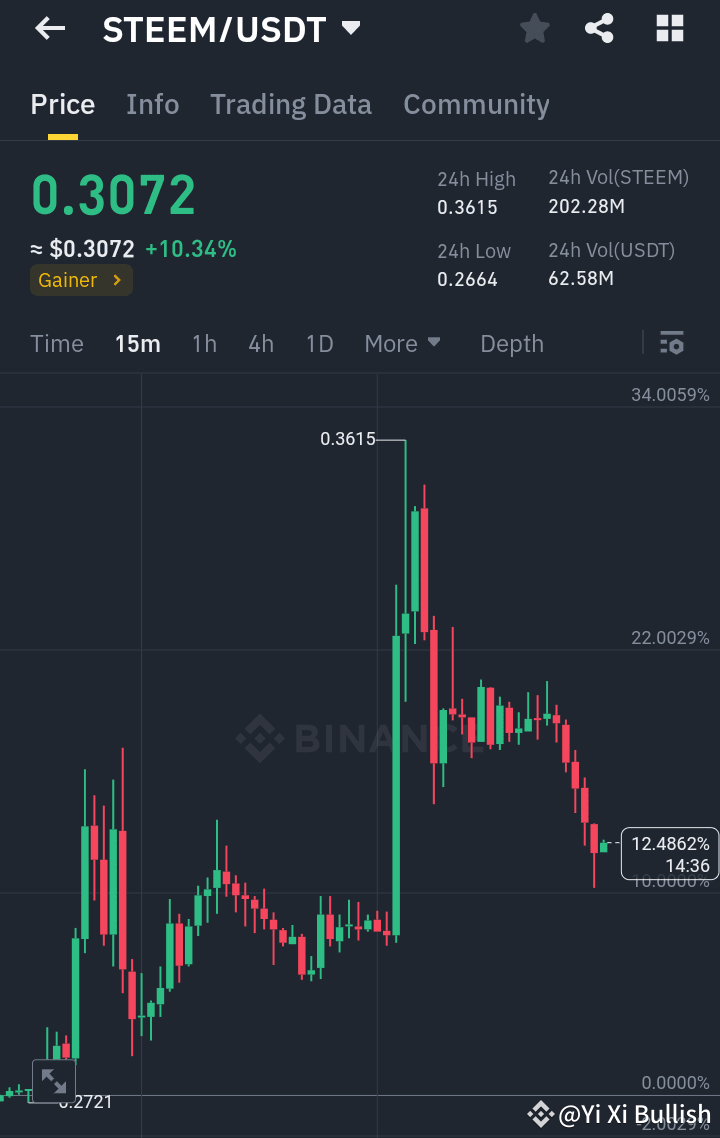Expand the More timeframes dropdown
The image size is (720, 1138).
402,343
